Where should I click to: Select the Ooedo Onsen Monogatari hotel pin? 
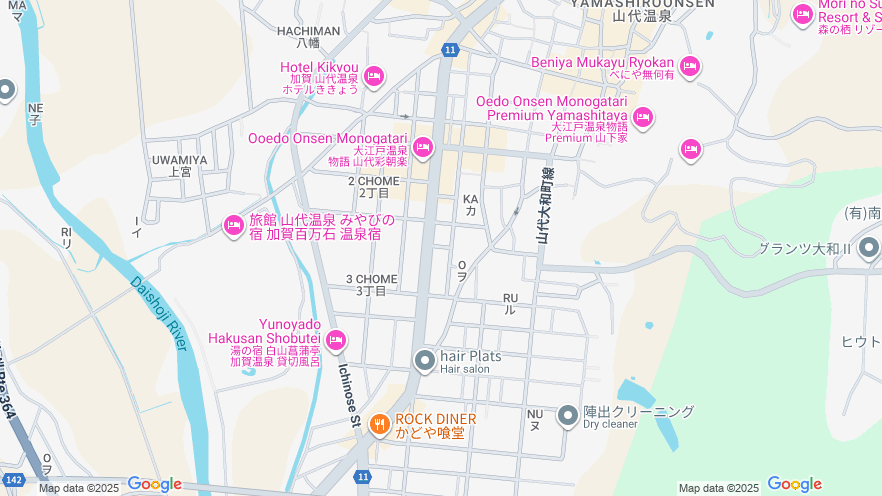tap(422, 148)
